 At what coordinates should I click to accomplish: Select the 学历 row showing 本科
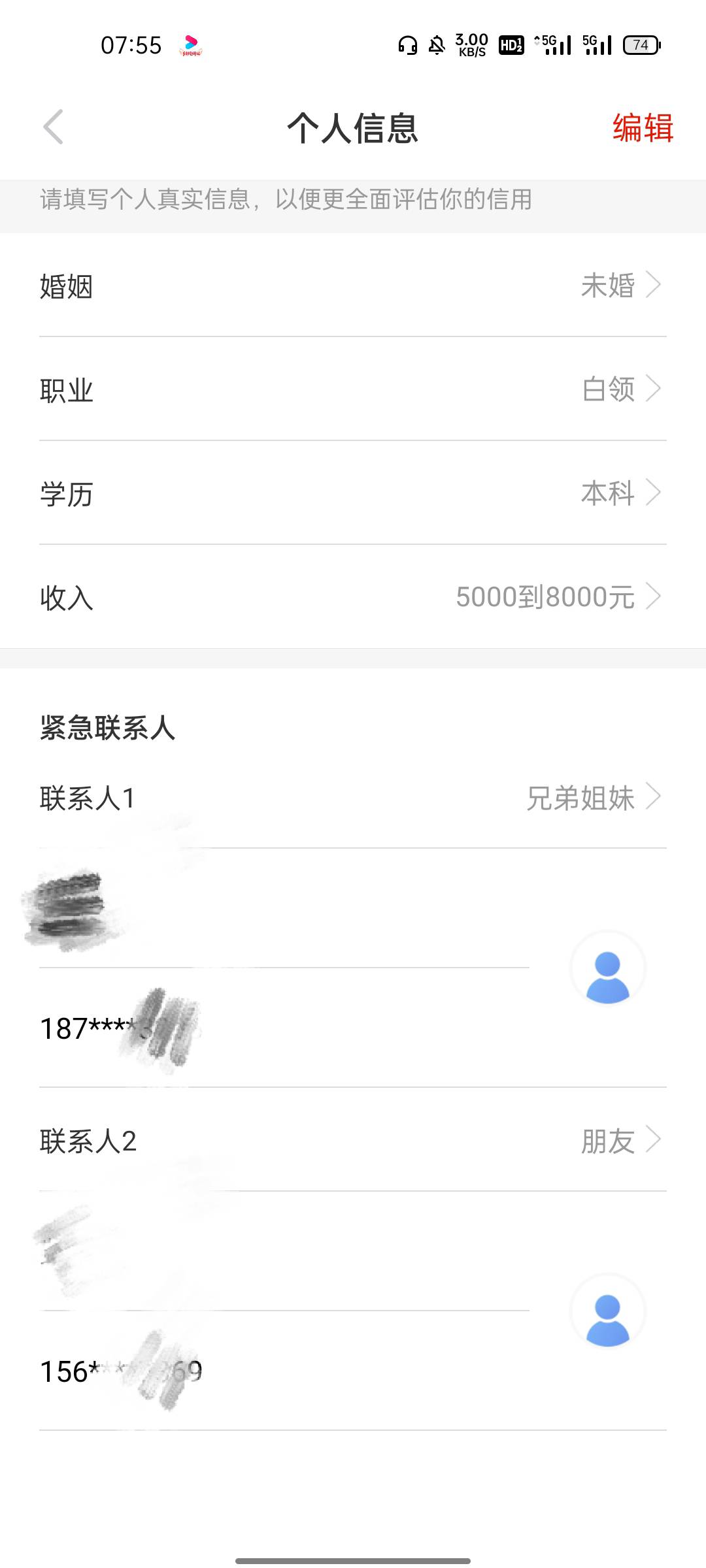click(353, 493)
